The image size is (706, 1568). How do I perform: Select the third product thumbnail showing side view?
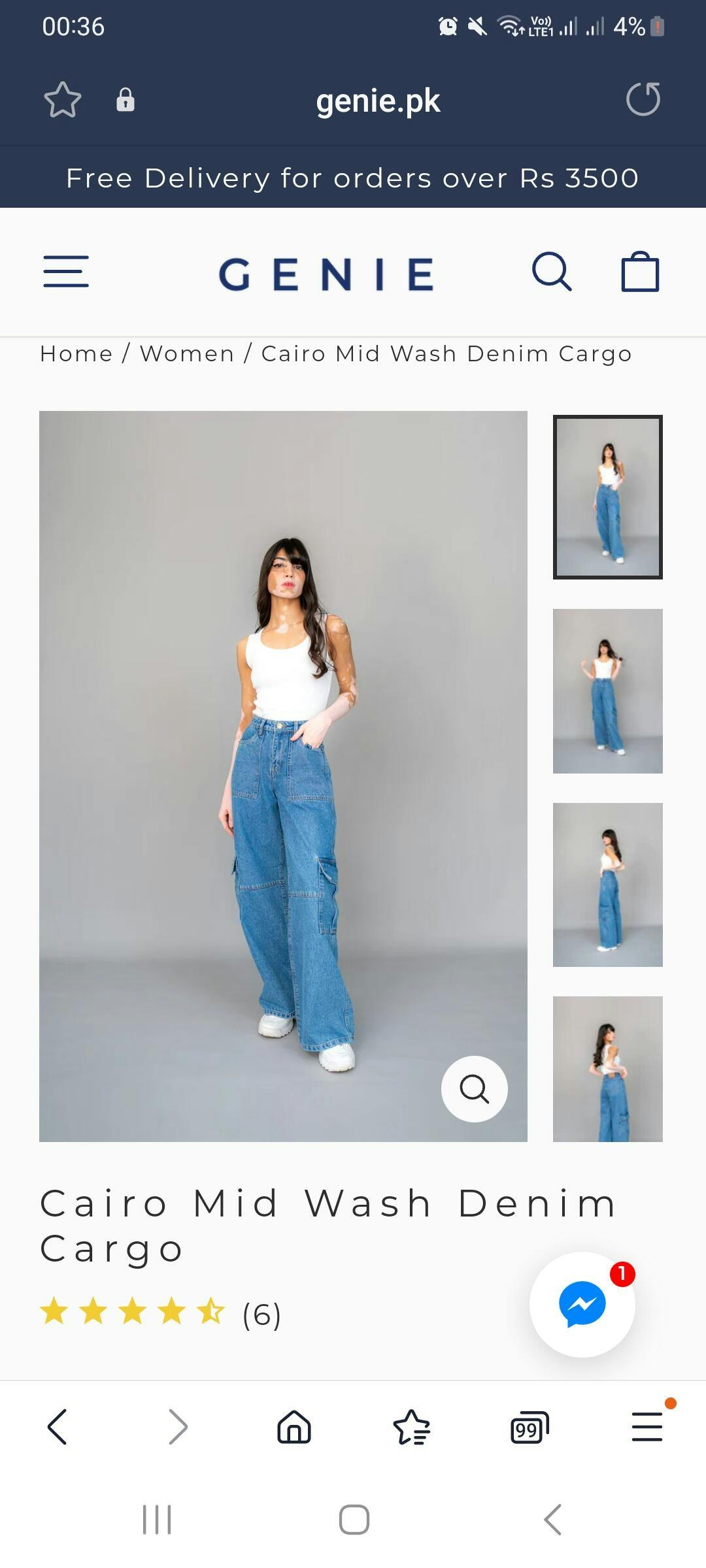point(607,885)
